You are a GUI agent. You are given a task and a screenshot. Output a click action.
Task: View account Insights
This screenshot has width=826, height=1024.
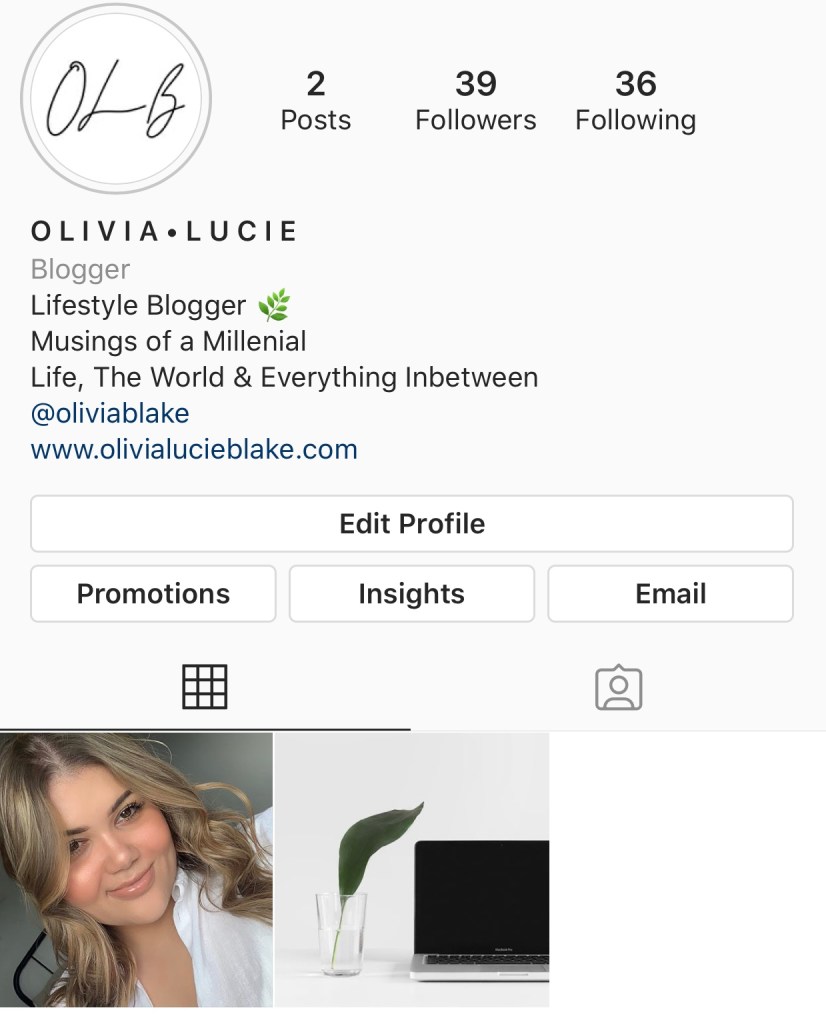(411, 593)
